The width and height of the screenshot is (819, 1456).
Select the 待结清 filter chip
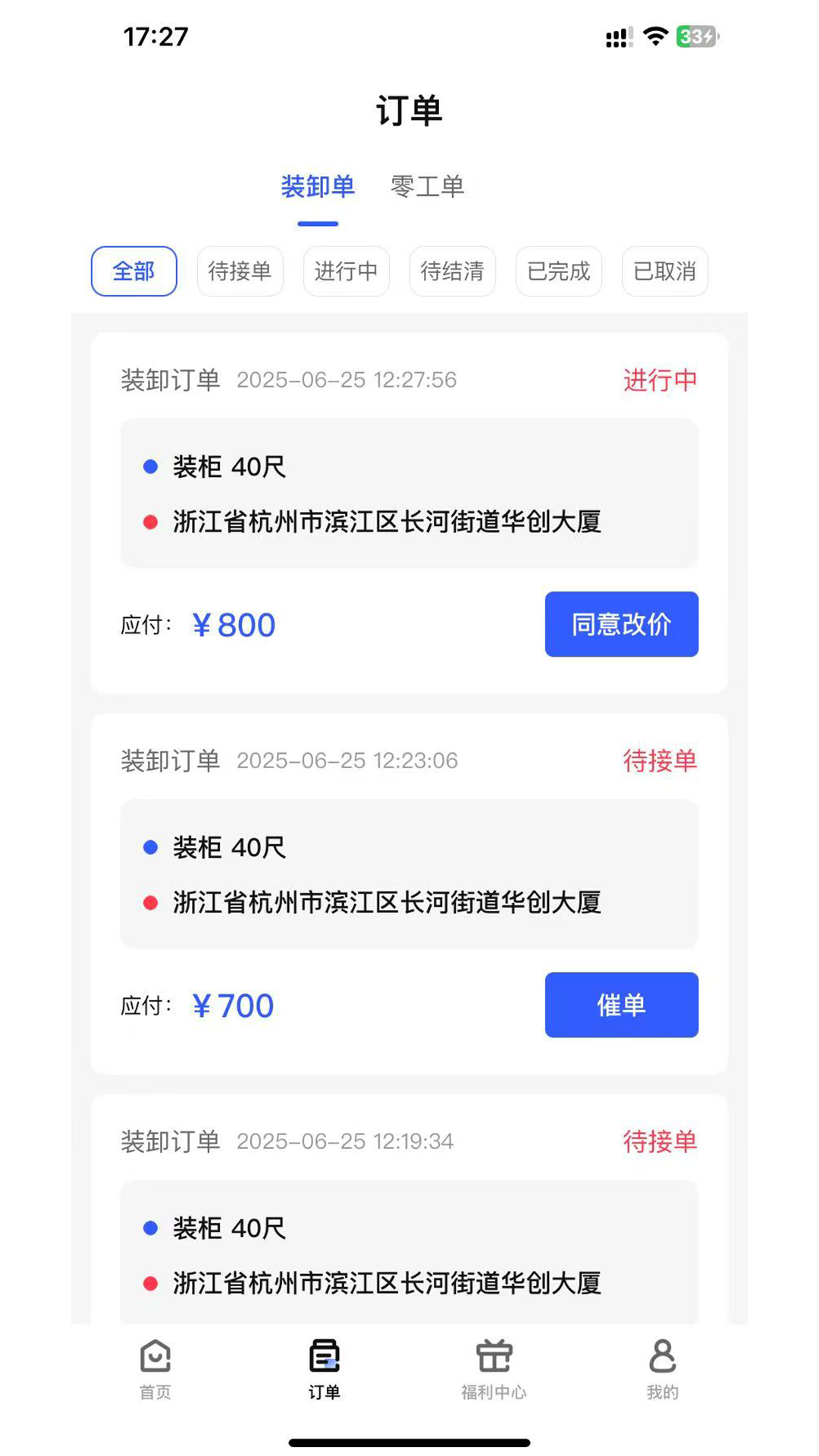(x=452, y=271)
